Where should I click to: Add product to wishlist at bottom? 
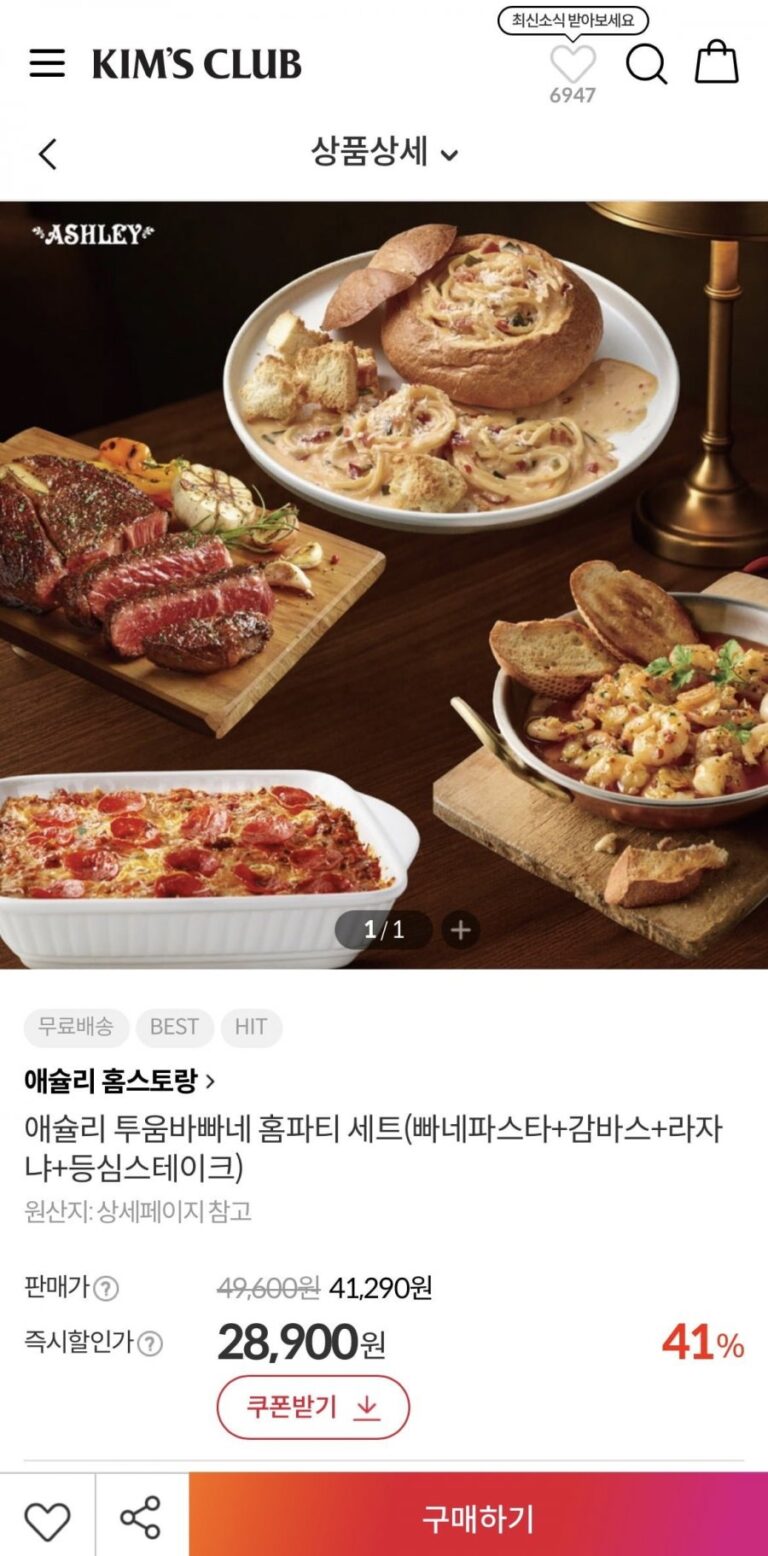47,1520
